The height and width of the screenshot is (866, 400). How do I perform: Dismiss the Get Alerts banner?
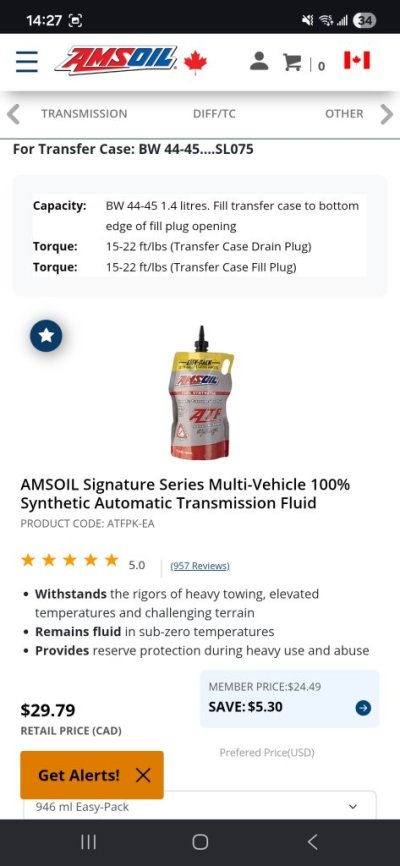tap(143, 775)
